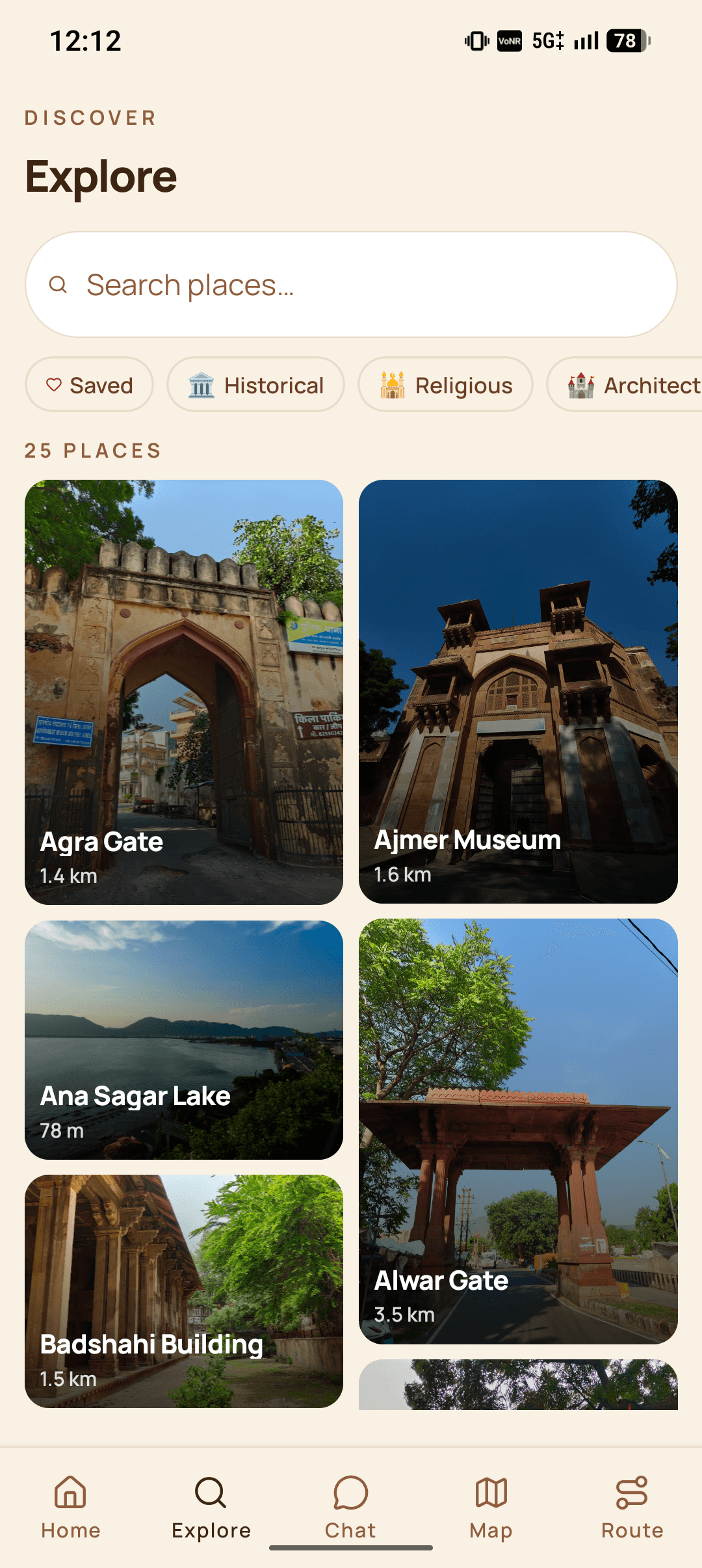View the Badshahi Building card
This screenshot has height=1568, width=702.
(x=184, y=1291)
